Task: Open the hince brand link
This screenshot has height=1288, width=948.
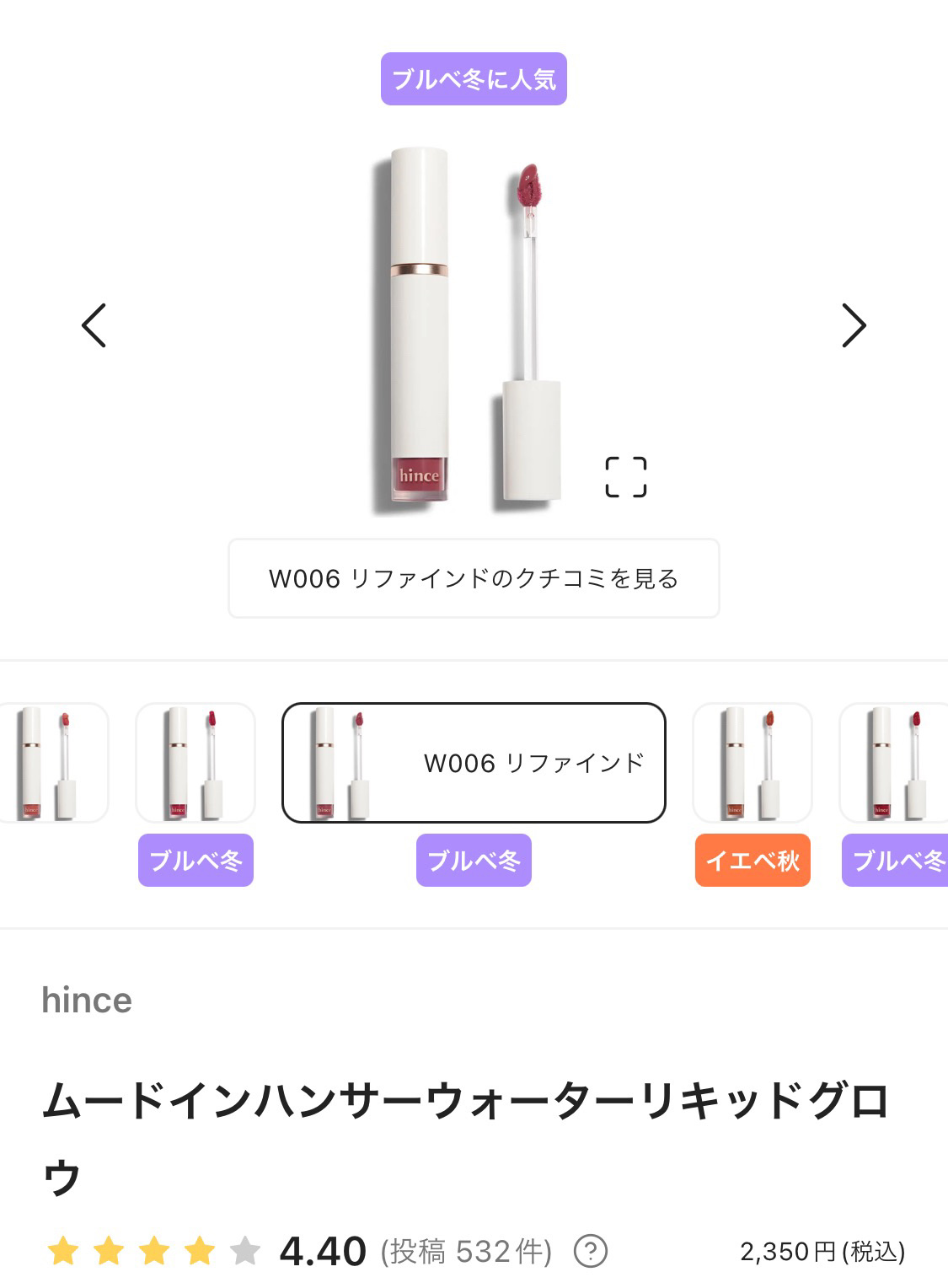Action: click(x=87, y=1001)
